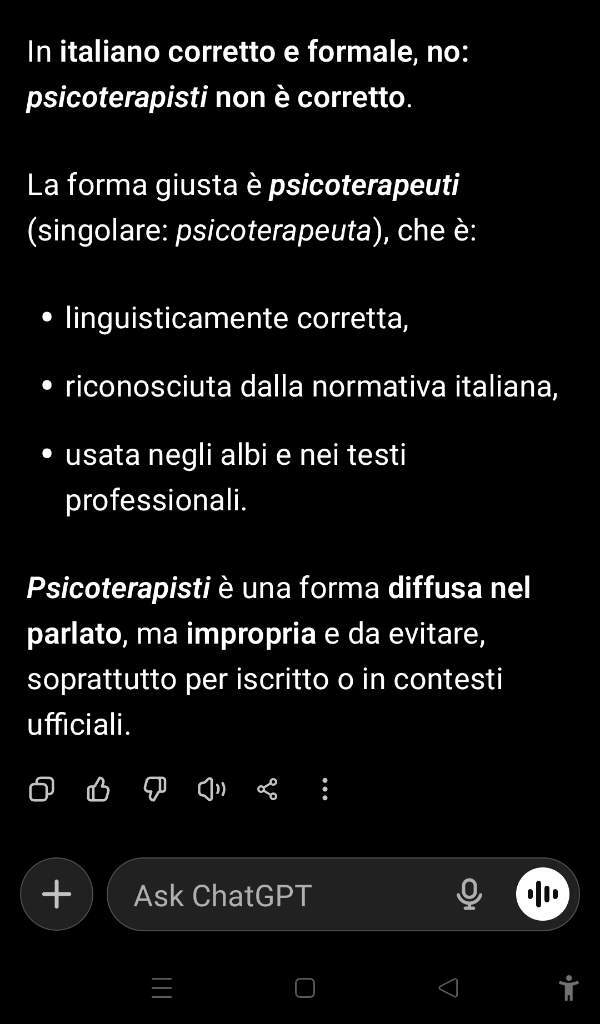Go back using system navigation

tap(448, 988)
